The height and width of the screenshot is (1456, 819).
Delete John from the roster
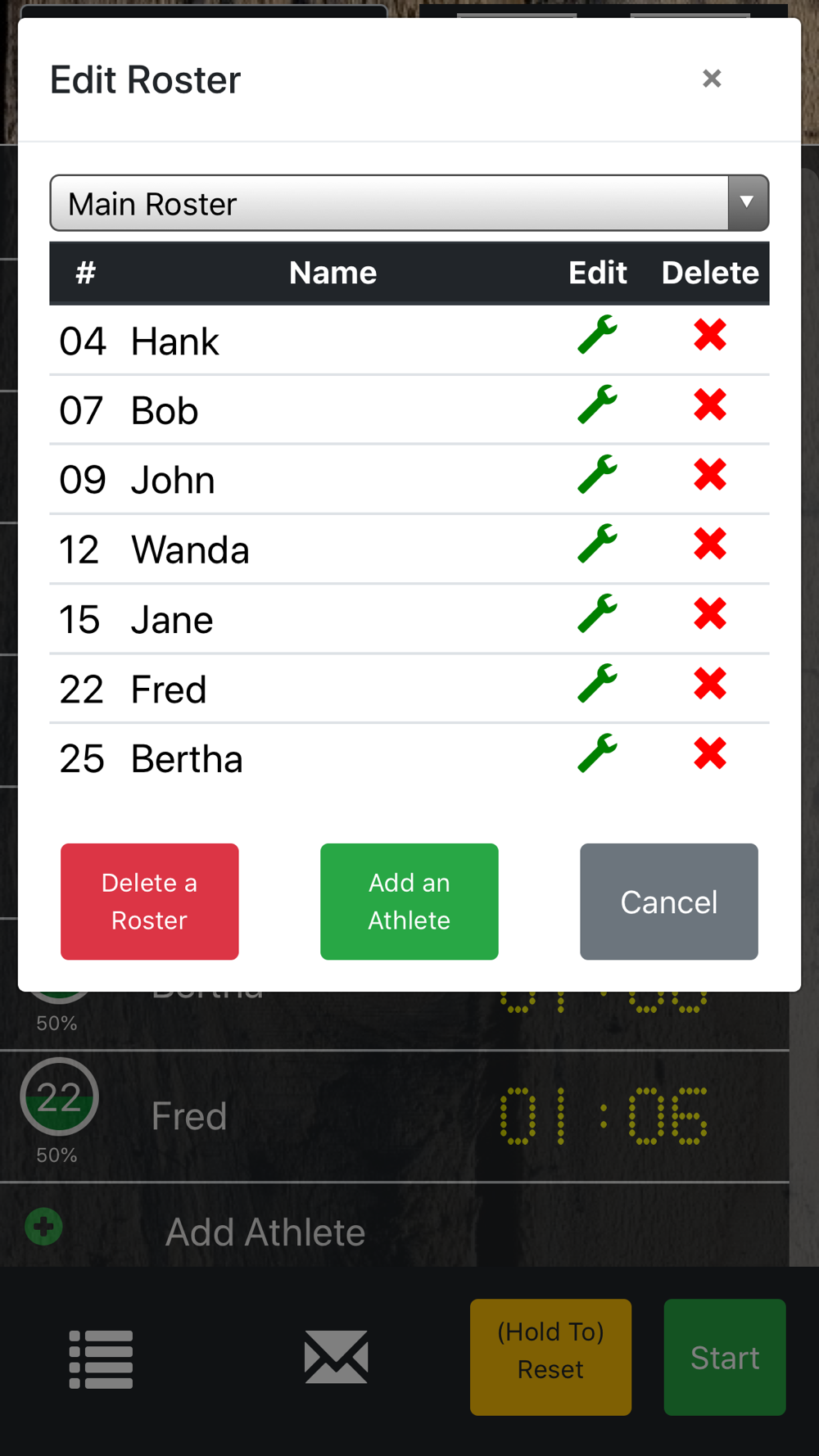click(710, 474)
